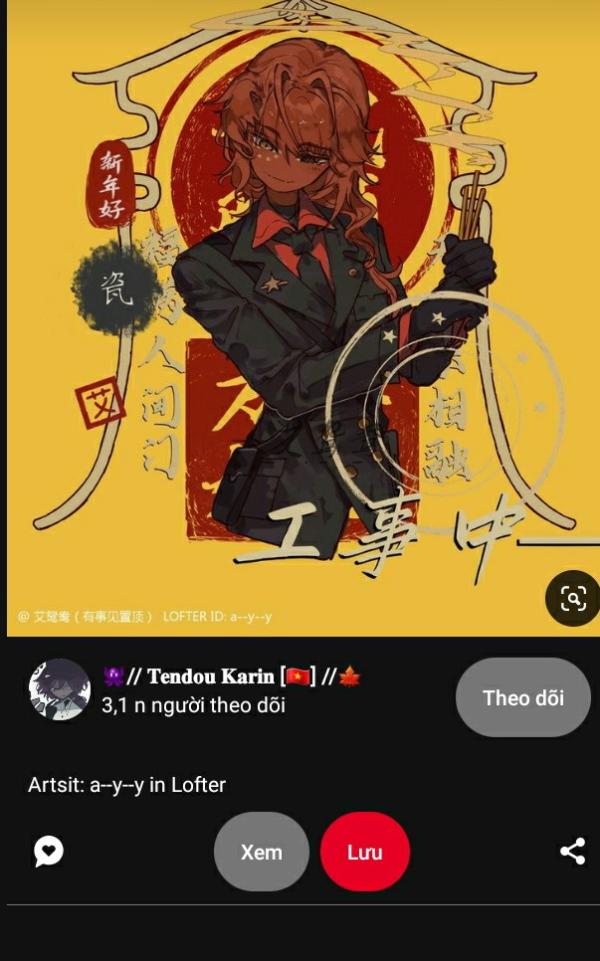600x961 pixels.
Task: Follow Tendou Karin with Theo dõi
Action: (523, 697)
